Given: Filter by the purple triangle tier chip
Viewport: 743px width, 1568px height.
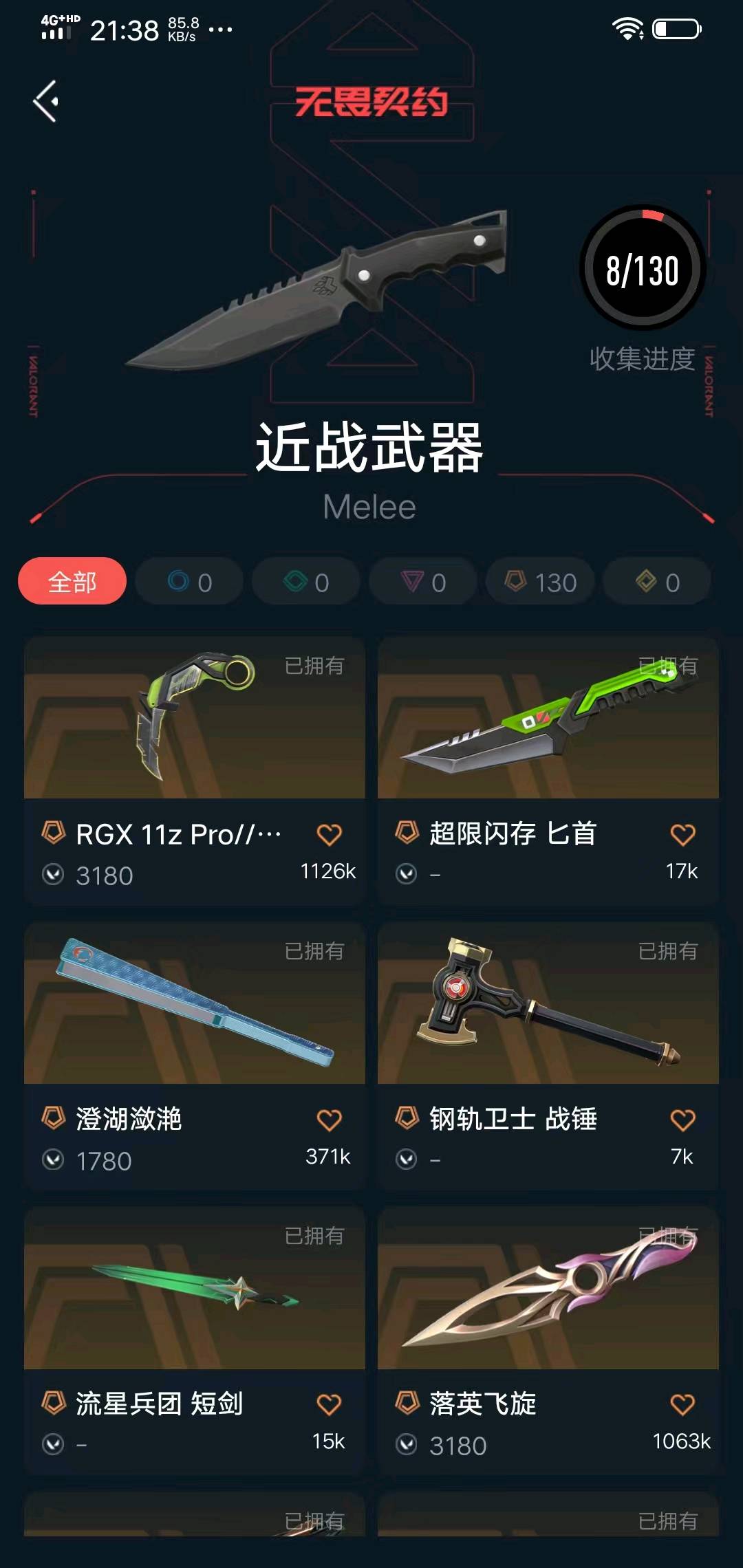Looking at the screenshot, I should point(423,581).
